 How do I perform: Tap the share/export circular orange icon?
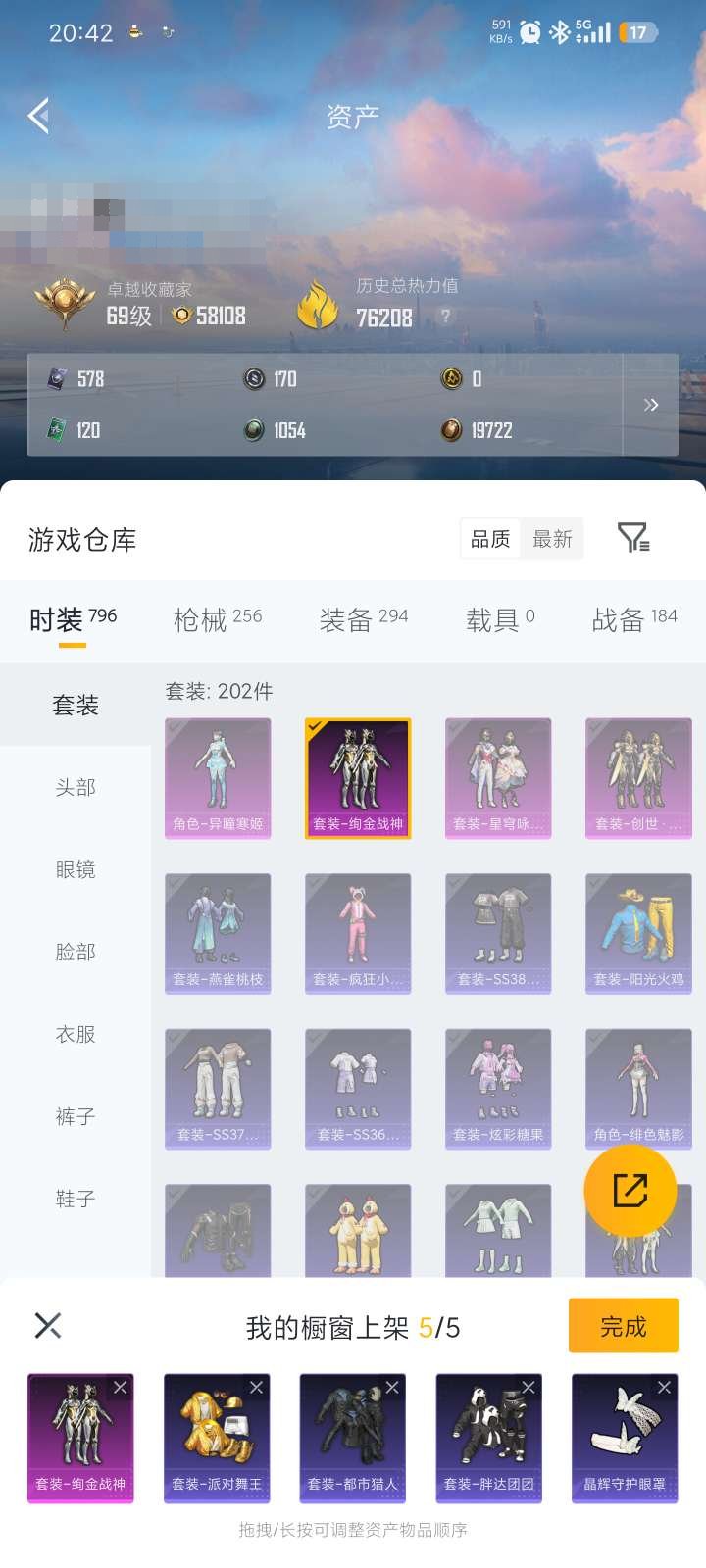click(x=630, y=1192)
